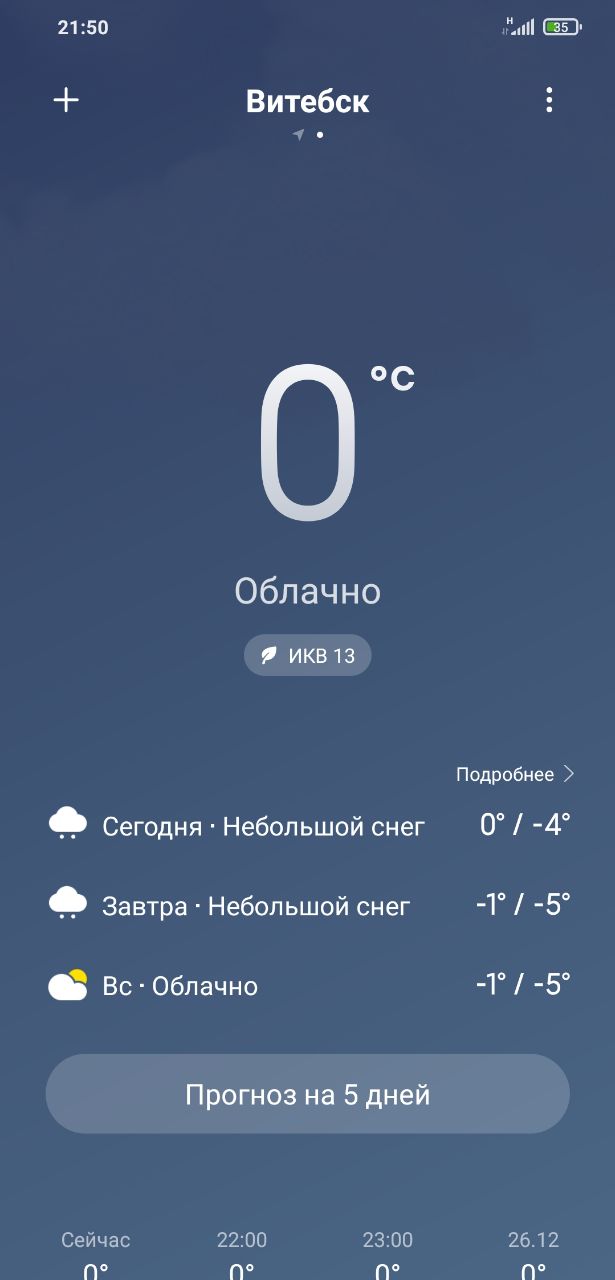Open the three-dot overflow menu
Viewport: 615px width, 1280px height.
[549, 100]
